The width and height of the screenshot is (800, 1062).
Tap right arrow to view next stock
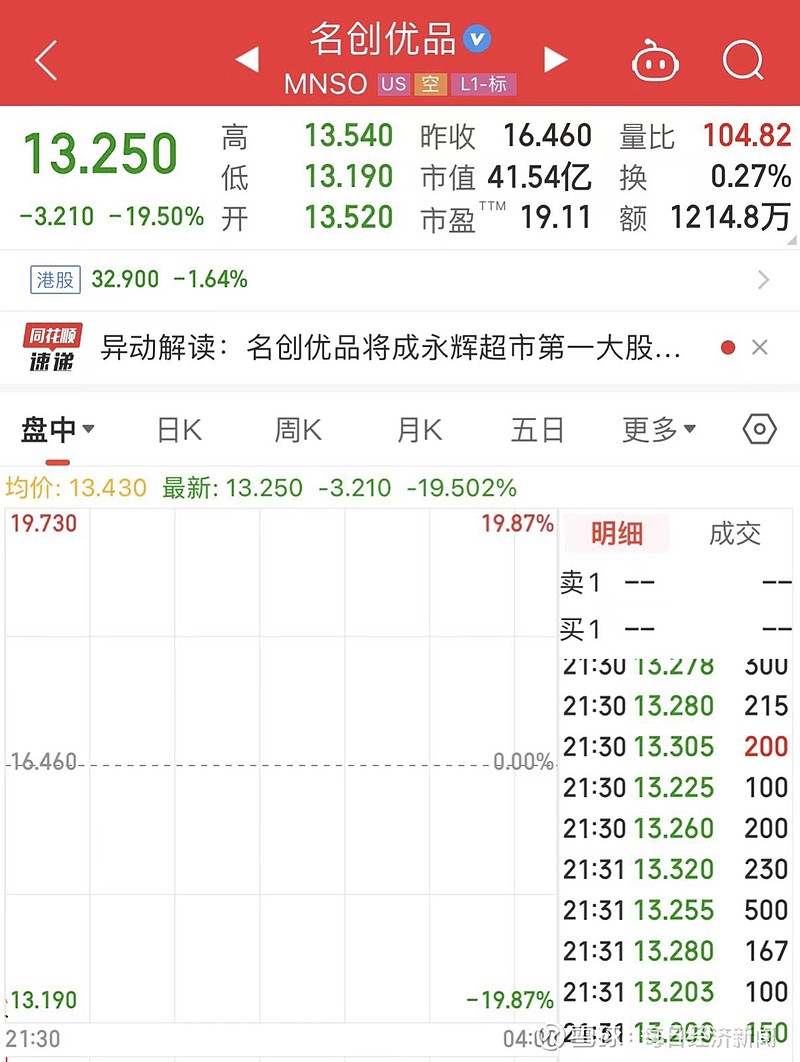(556, 58)
